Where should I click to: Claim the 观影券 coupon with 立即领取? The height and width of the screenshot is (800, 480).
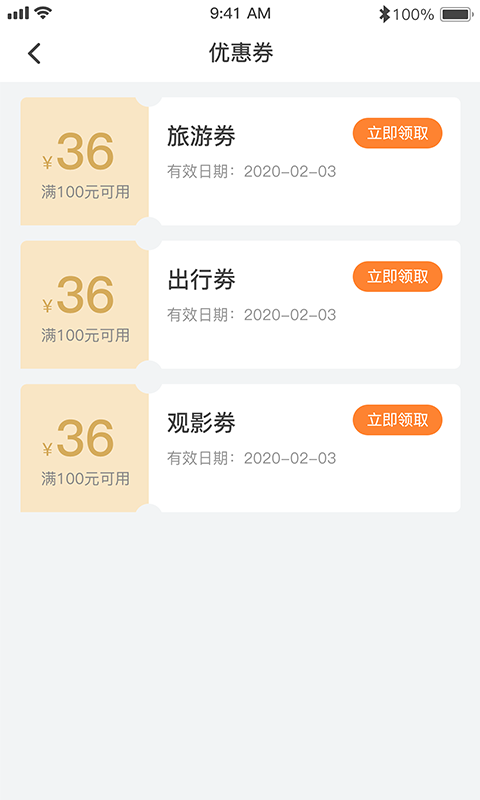(397, 420)
